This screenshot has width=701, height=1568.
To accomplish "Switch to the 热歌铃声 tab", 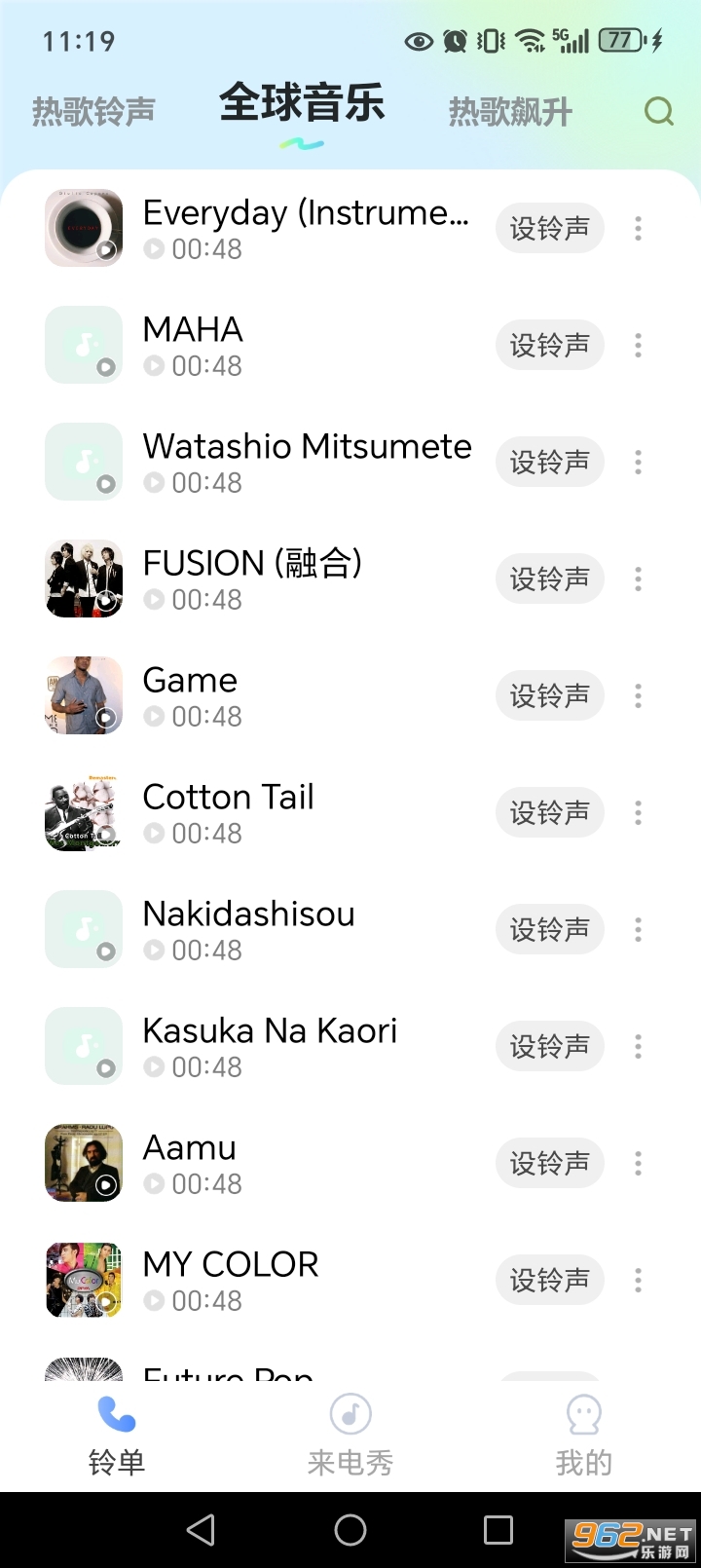I will (92, 111).
